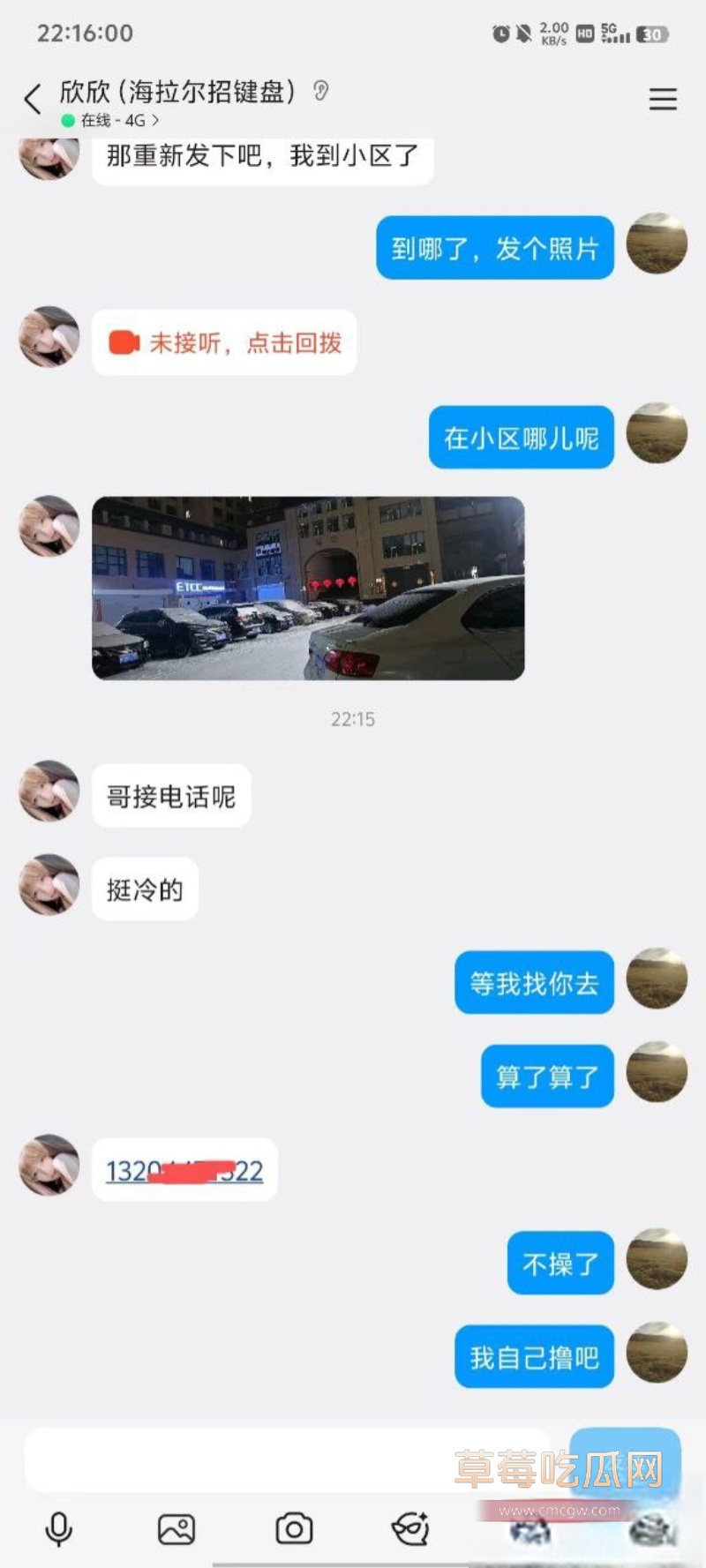Tap the 5G network signal indicator

(x=617, y=33)
